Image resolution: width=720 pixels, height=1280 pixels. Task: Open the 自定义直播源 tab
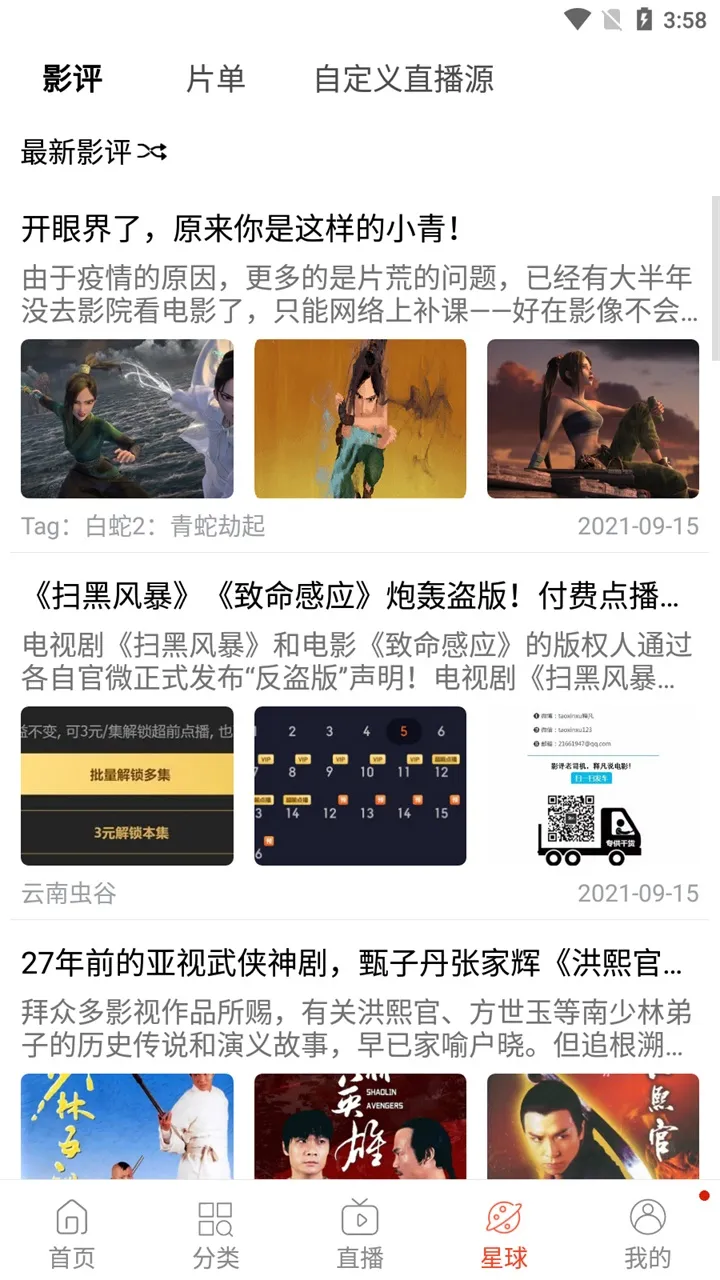click(x=403, y=79)
